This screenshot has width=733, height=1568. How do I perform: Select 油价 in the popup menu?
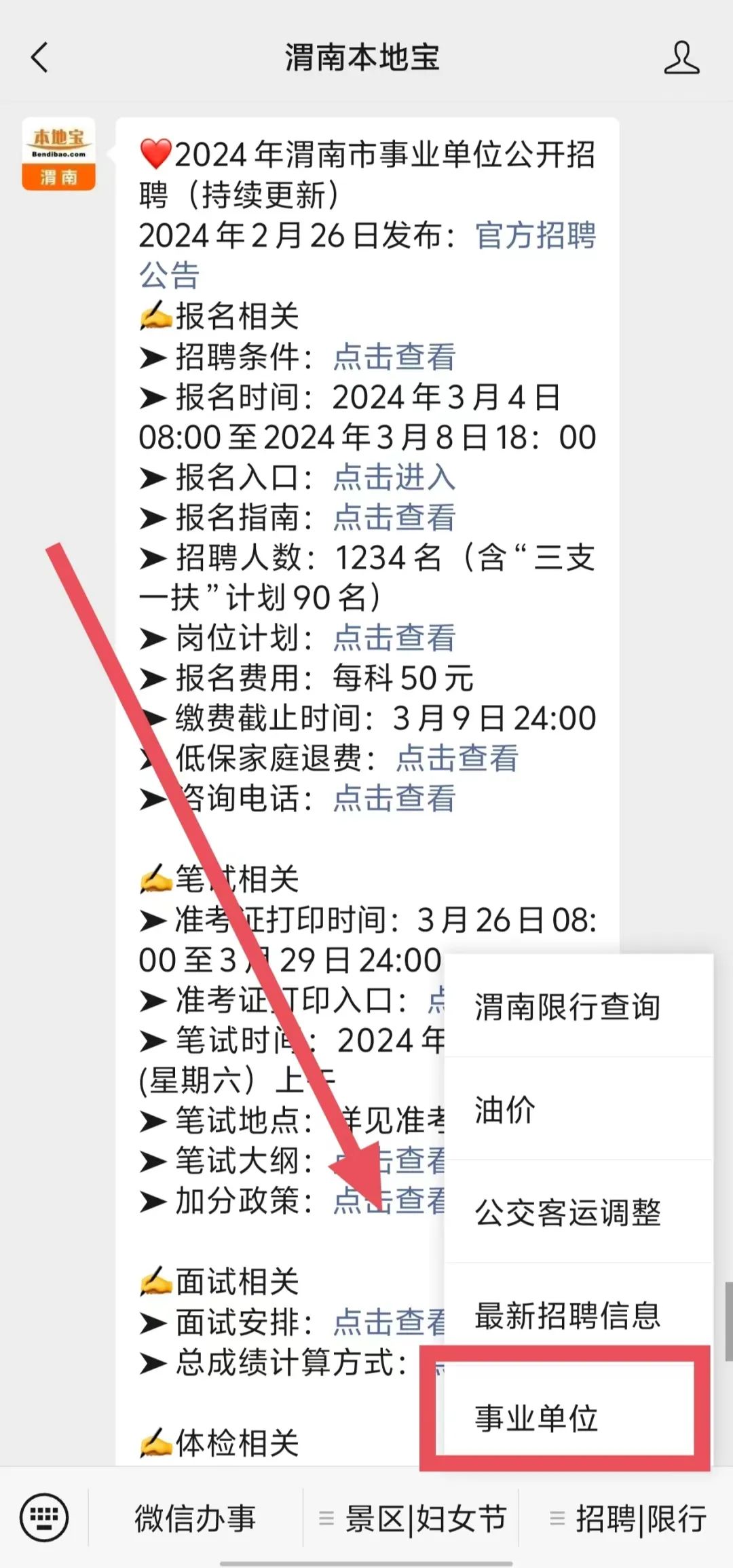pos(579,1109)
